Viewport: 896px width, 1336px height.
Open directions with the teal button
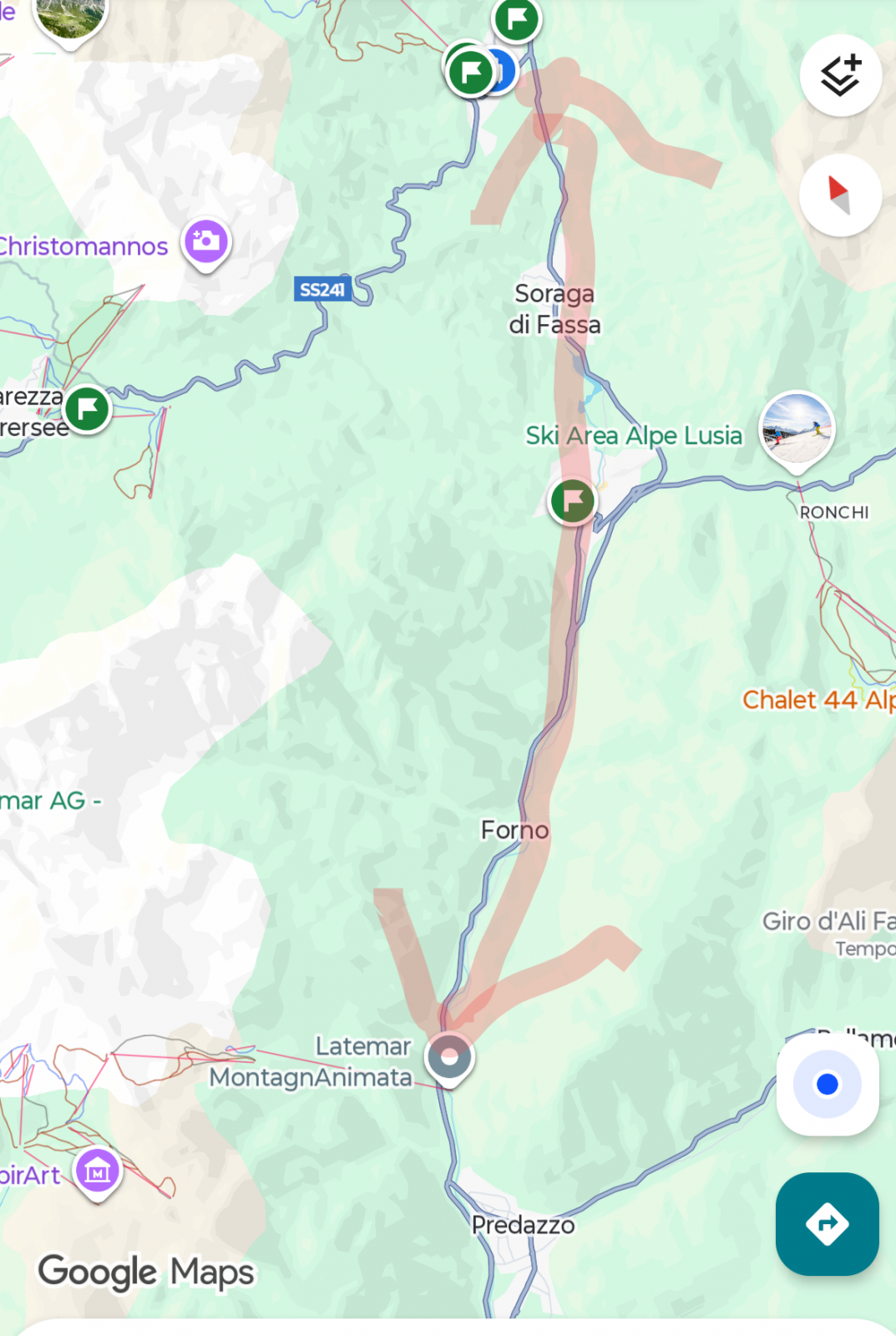827,1224
